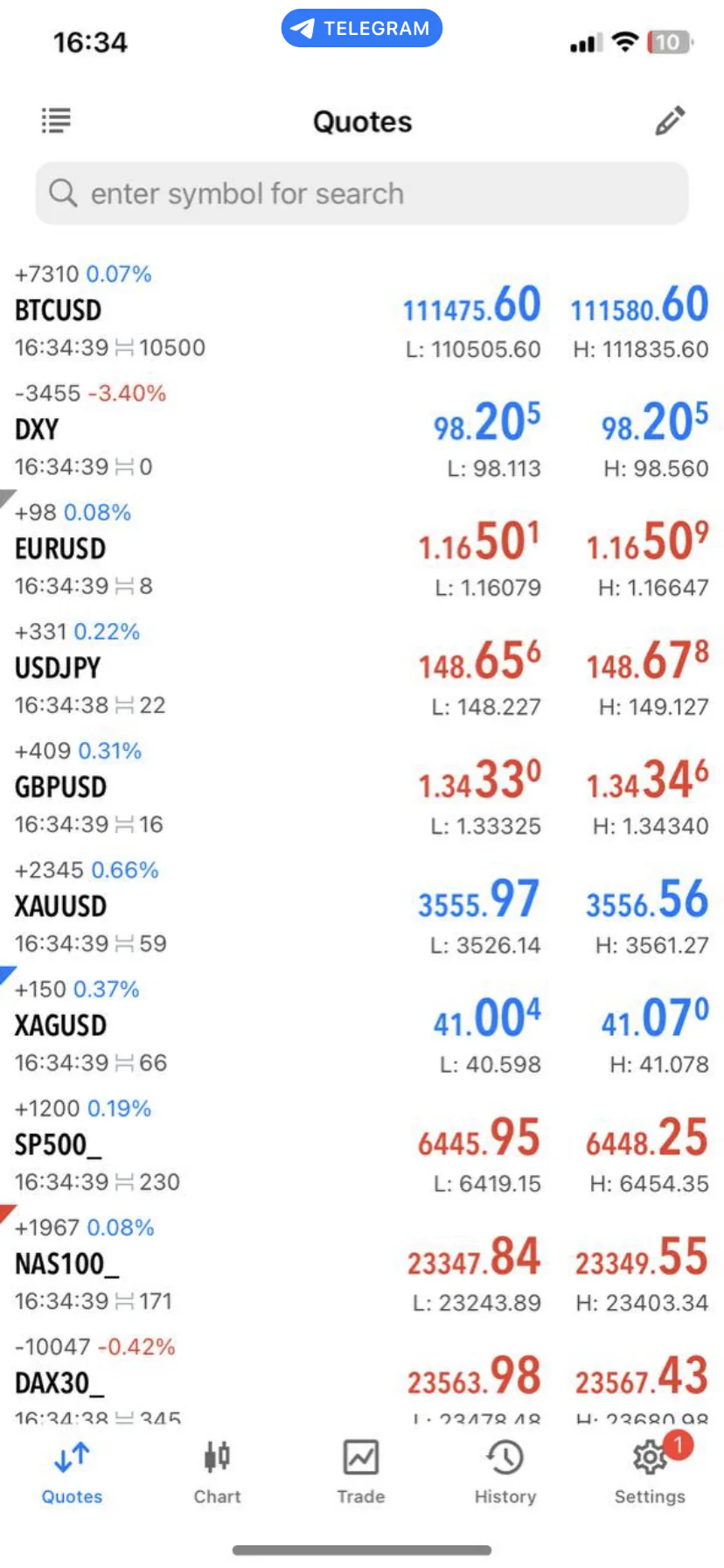Return to Telegram via the top pill
This screenshot has width=724, height=1568.
pos(362,28)
